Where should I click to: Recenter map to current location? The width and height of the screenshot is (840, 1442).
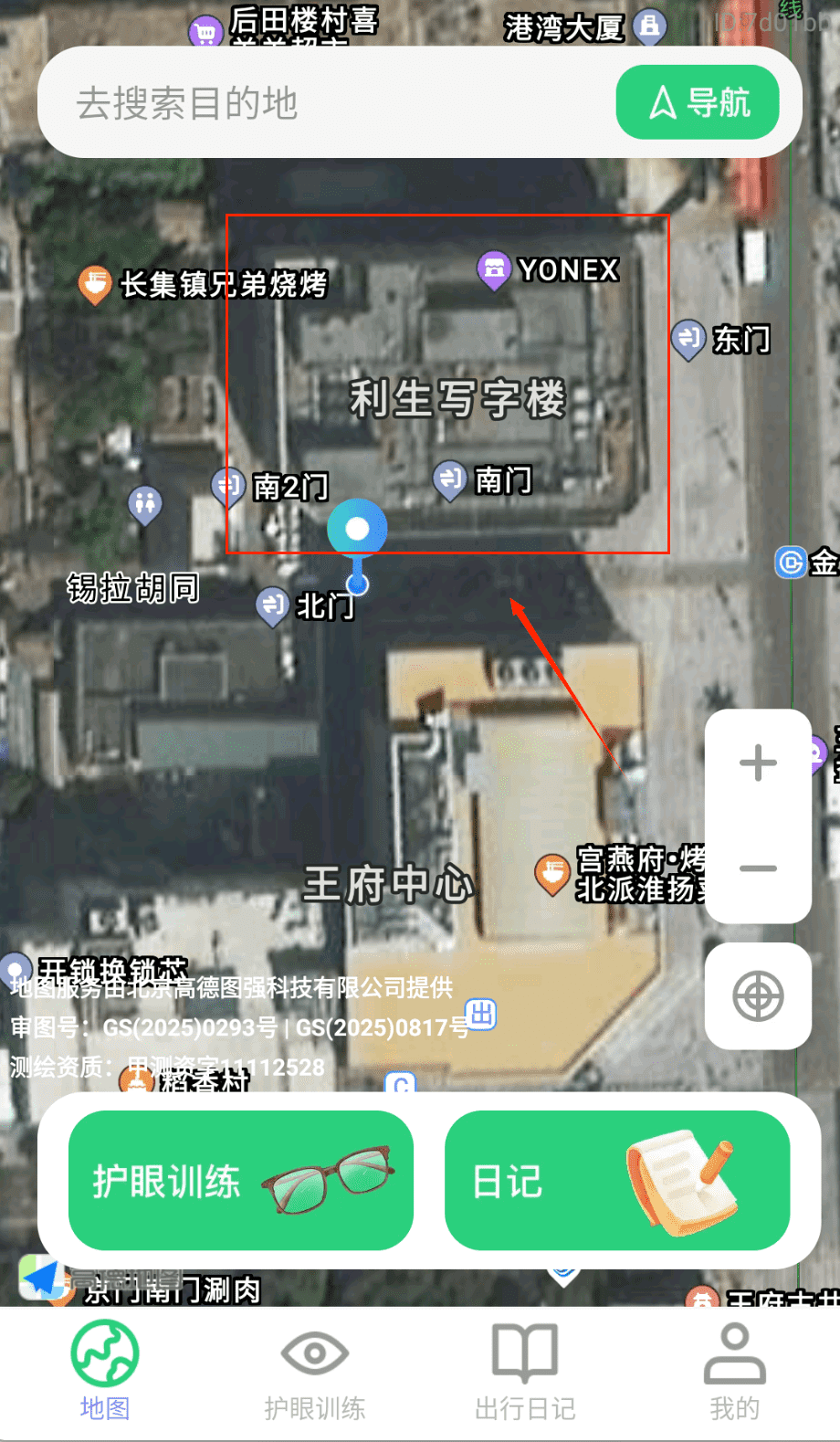point(758,995)
